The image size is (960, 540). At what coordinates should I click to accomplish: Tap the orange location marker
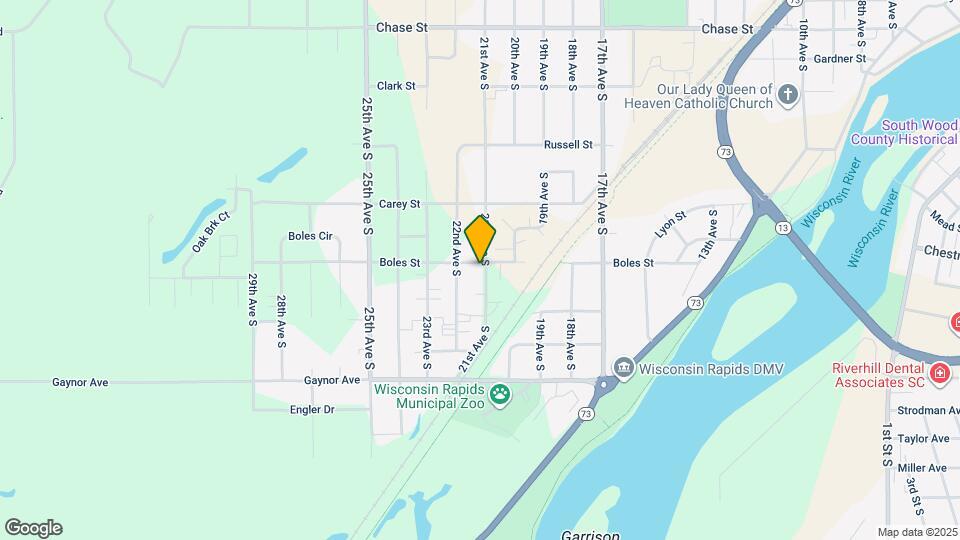pyautogui.click(x=481, y=238)
